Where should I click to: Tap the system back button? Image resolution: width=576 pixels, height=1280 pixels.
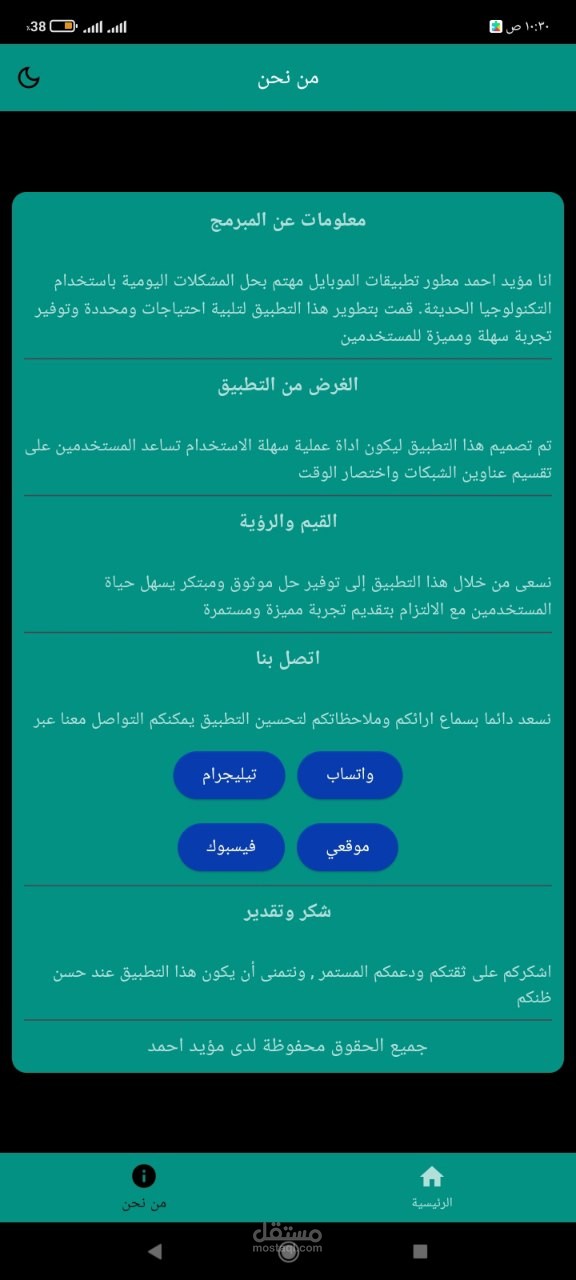tap(154, 1250)
